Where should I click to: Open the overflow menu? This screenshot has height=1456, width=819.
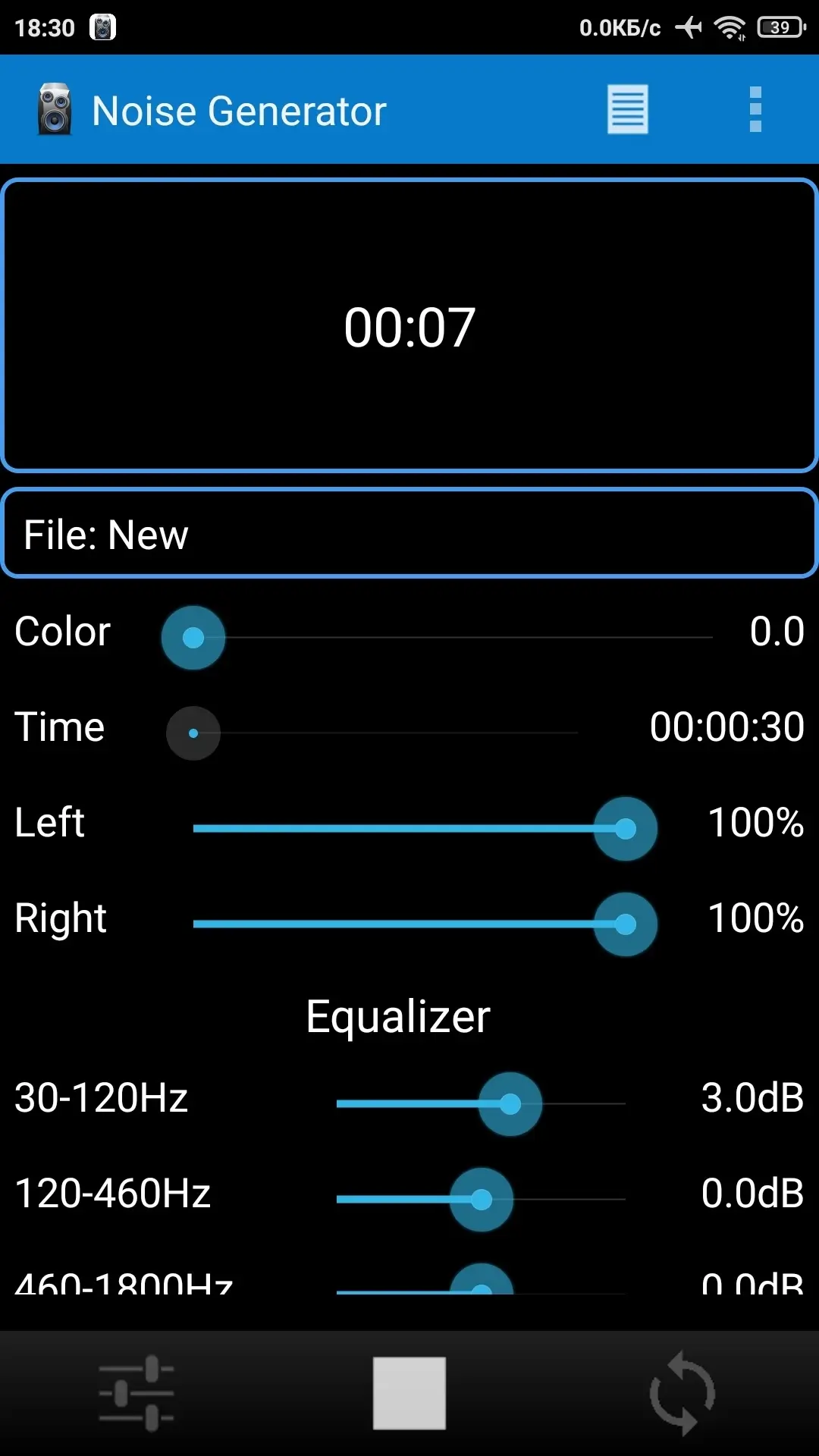(755, 110)
